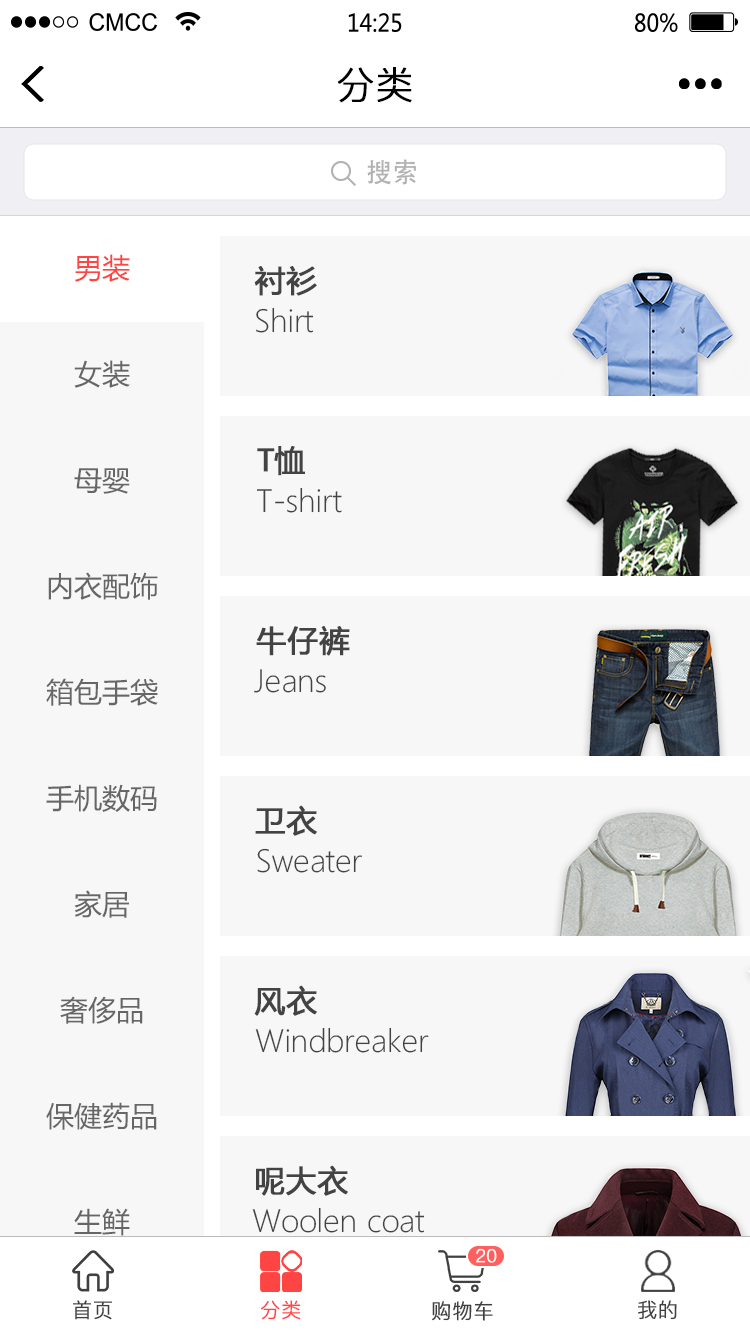This screenshot has height=1334, width=750.
Task: Choose the 箱包手袋 category
Action: click(x=102, y=693)
